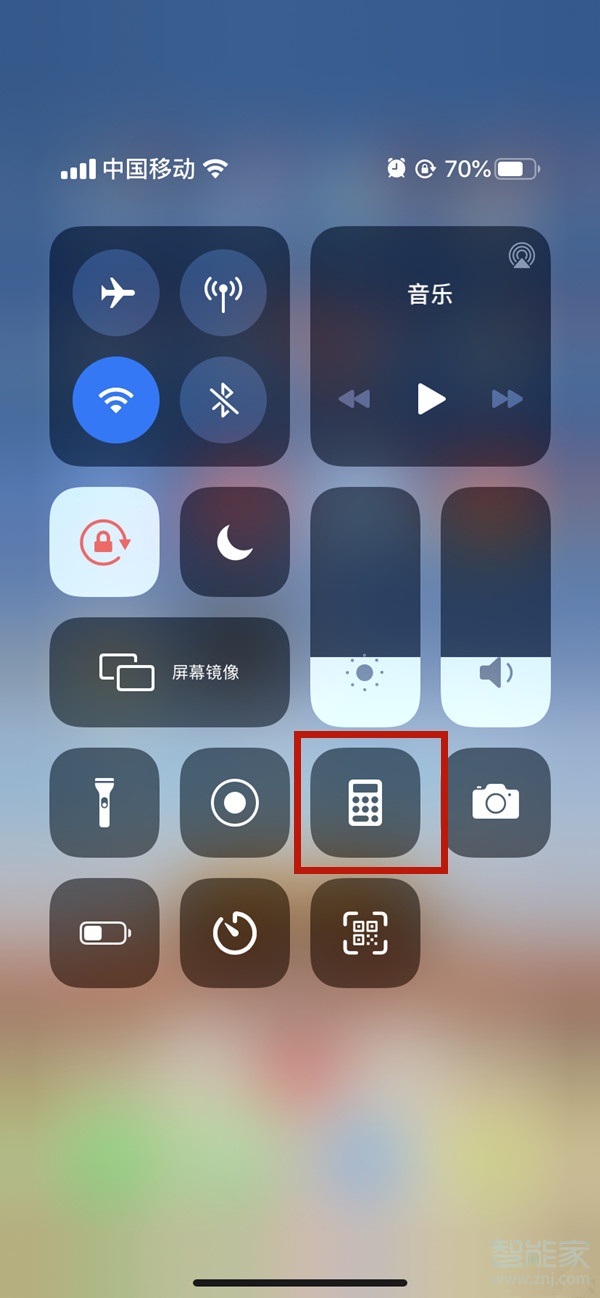Skip to the previous track
The image size is (600, 1298).
353,399
